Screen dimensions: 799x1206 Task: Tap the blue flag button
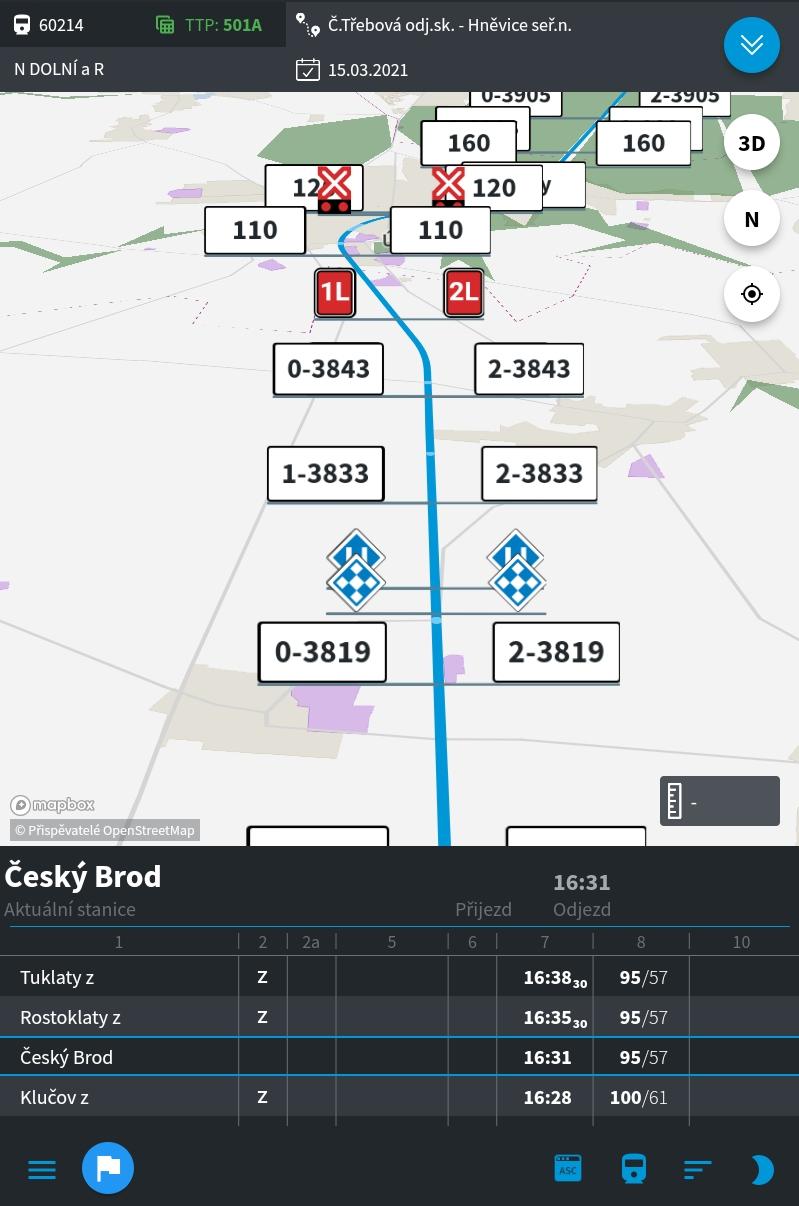click(108, 1168)
